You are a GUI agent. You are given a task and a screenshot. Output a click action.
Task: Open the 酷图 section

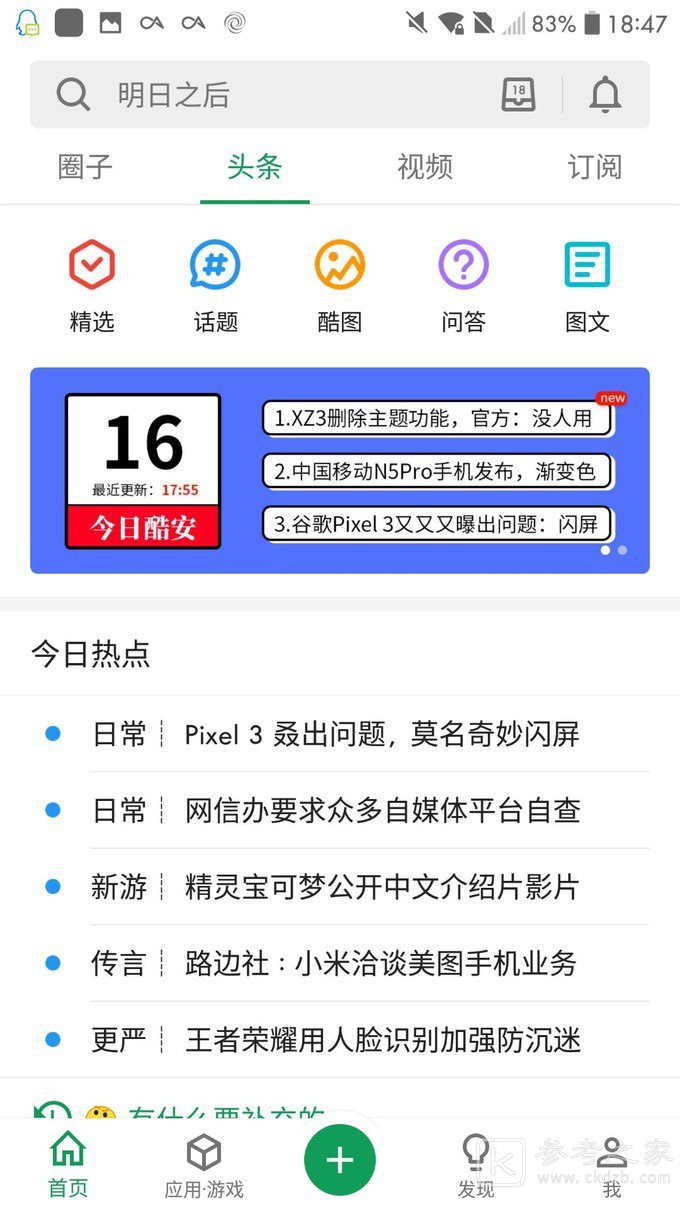click(340, 285)
